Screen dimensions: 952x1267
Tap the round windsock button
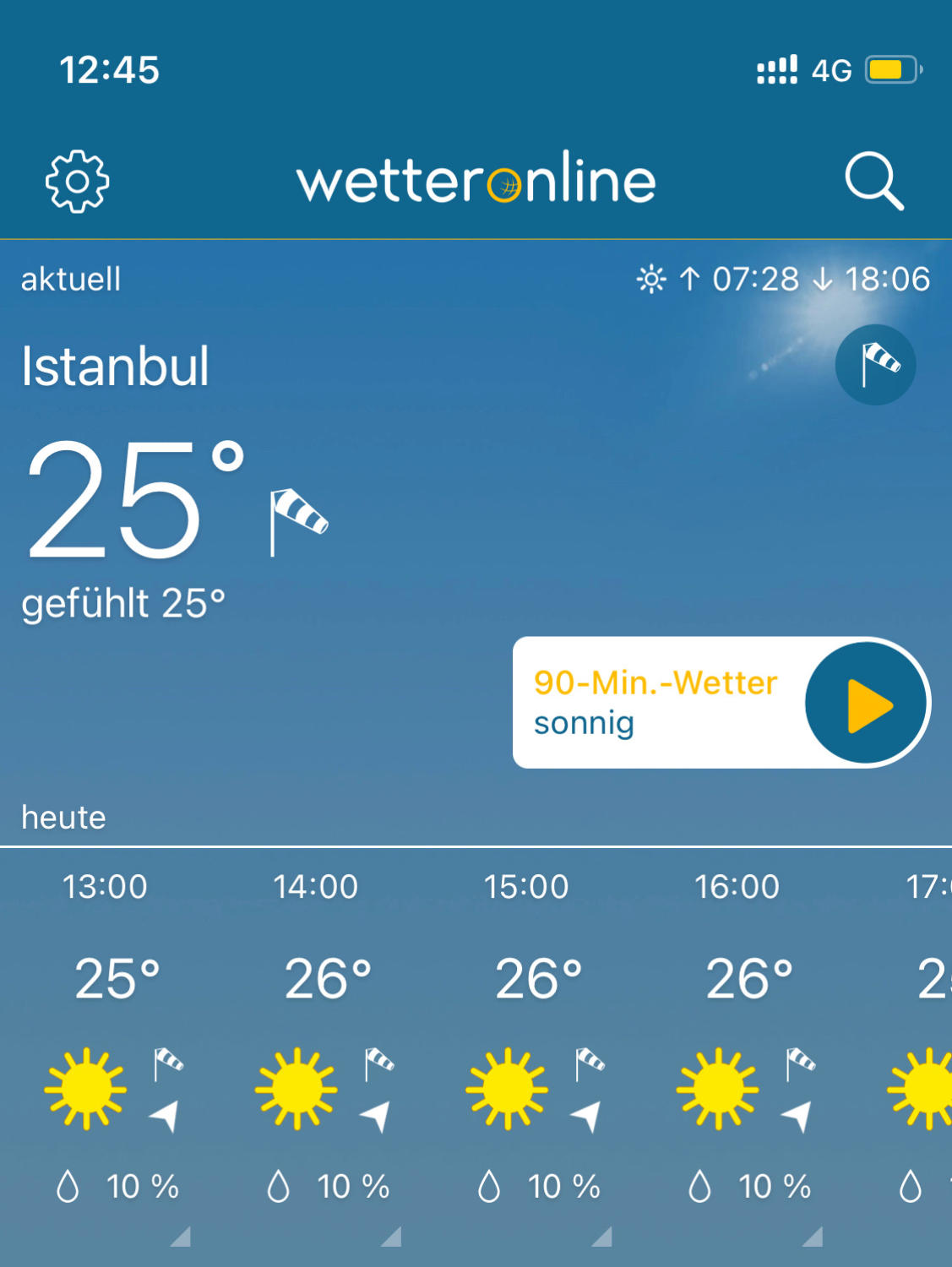tap(875, 365)
